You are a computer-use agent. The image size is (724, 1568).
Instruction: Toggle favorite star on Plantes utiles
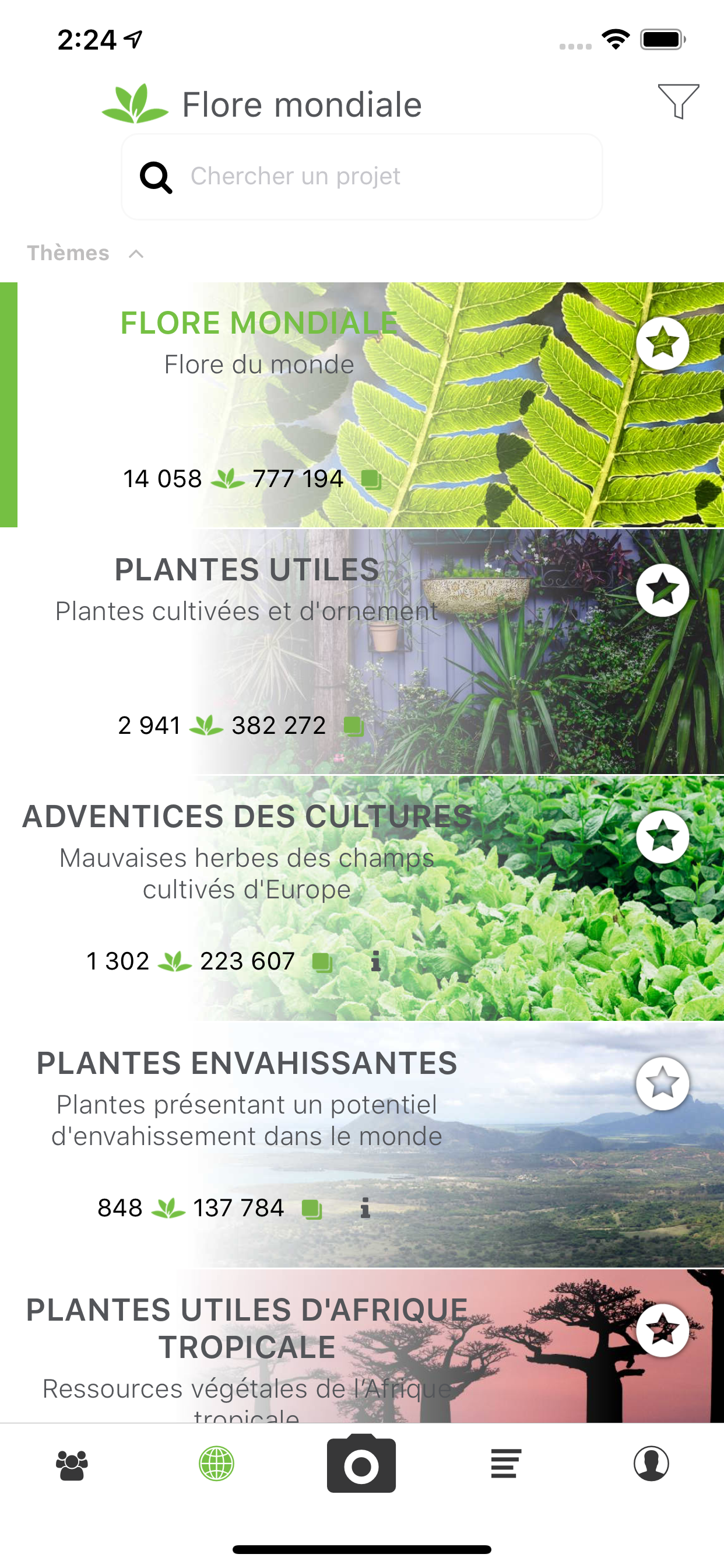coord(663,590)
